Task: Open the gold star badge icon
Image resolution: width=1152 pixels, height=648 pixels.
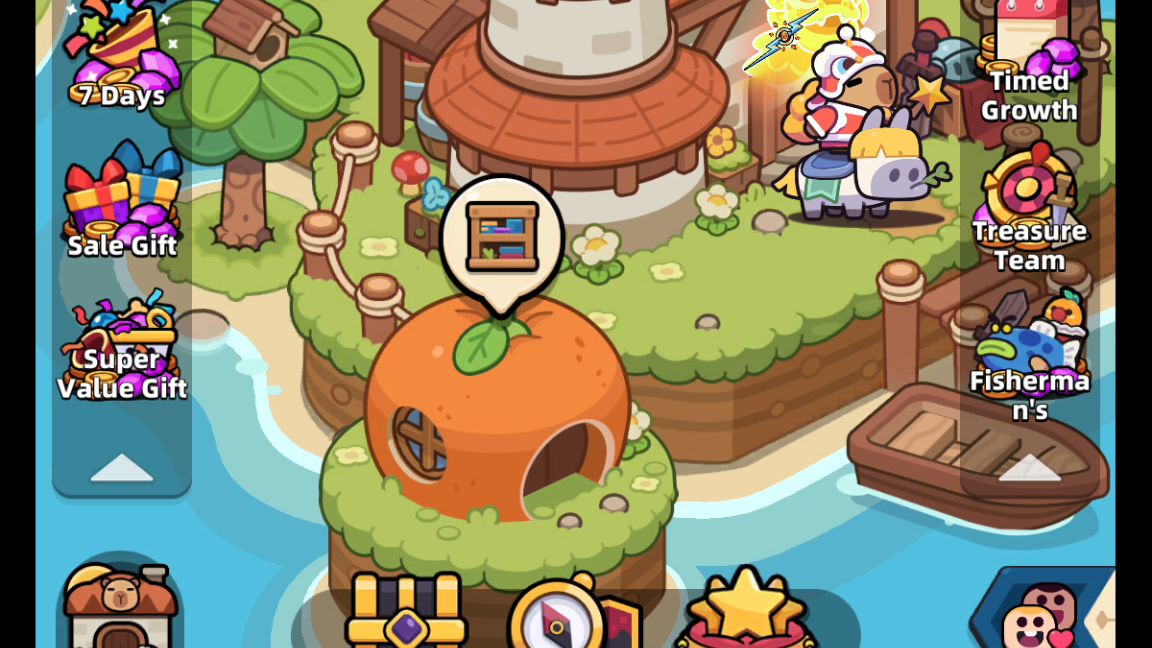Action: click(x=745, y=610)
